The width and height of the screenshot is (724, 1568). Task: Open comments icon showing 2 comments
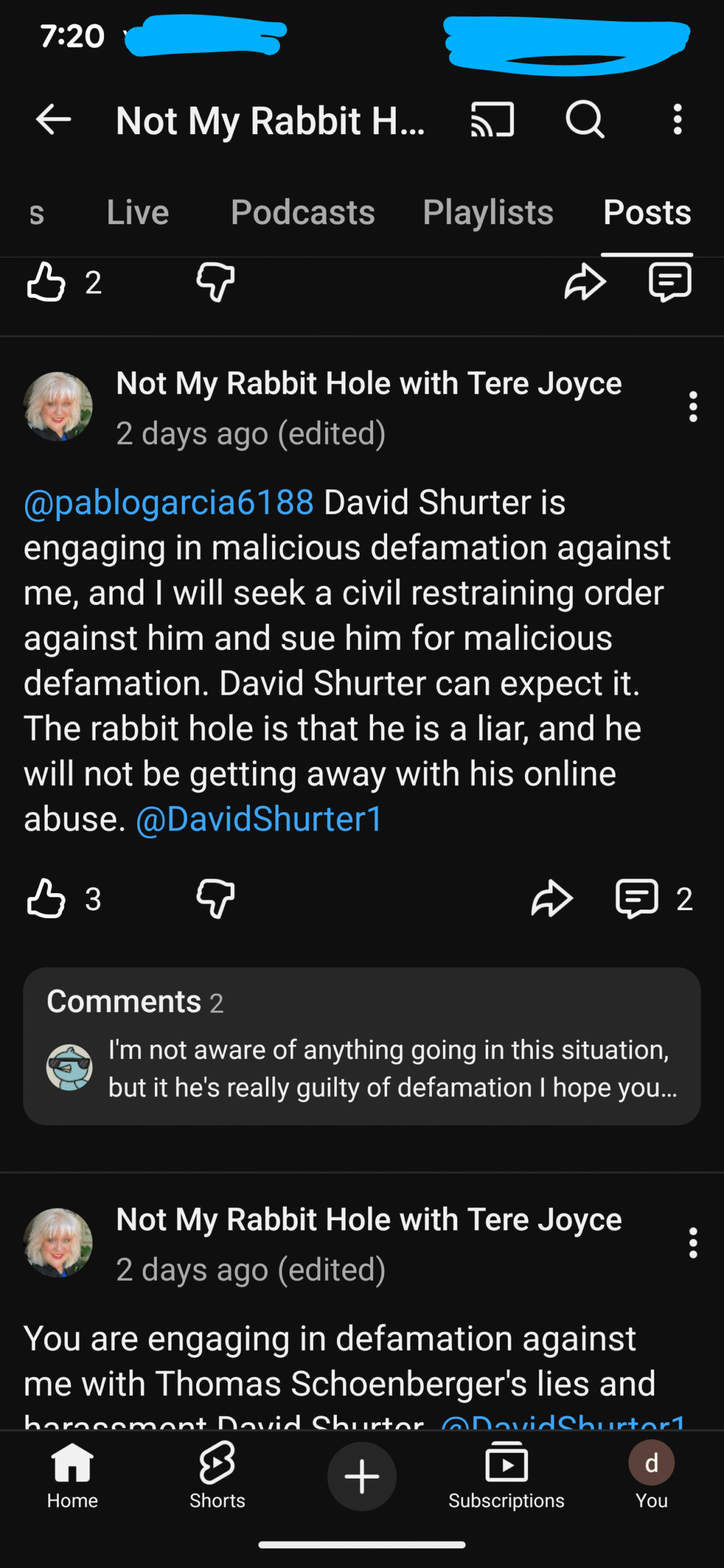click(x=638, y=899)
